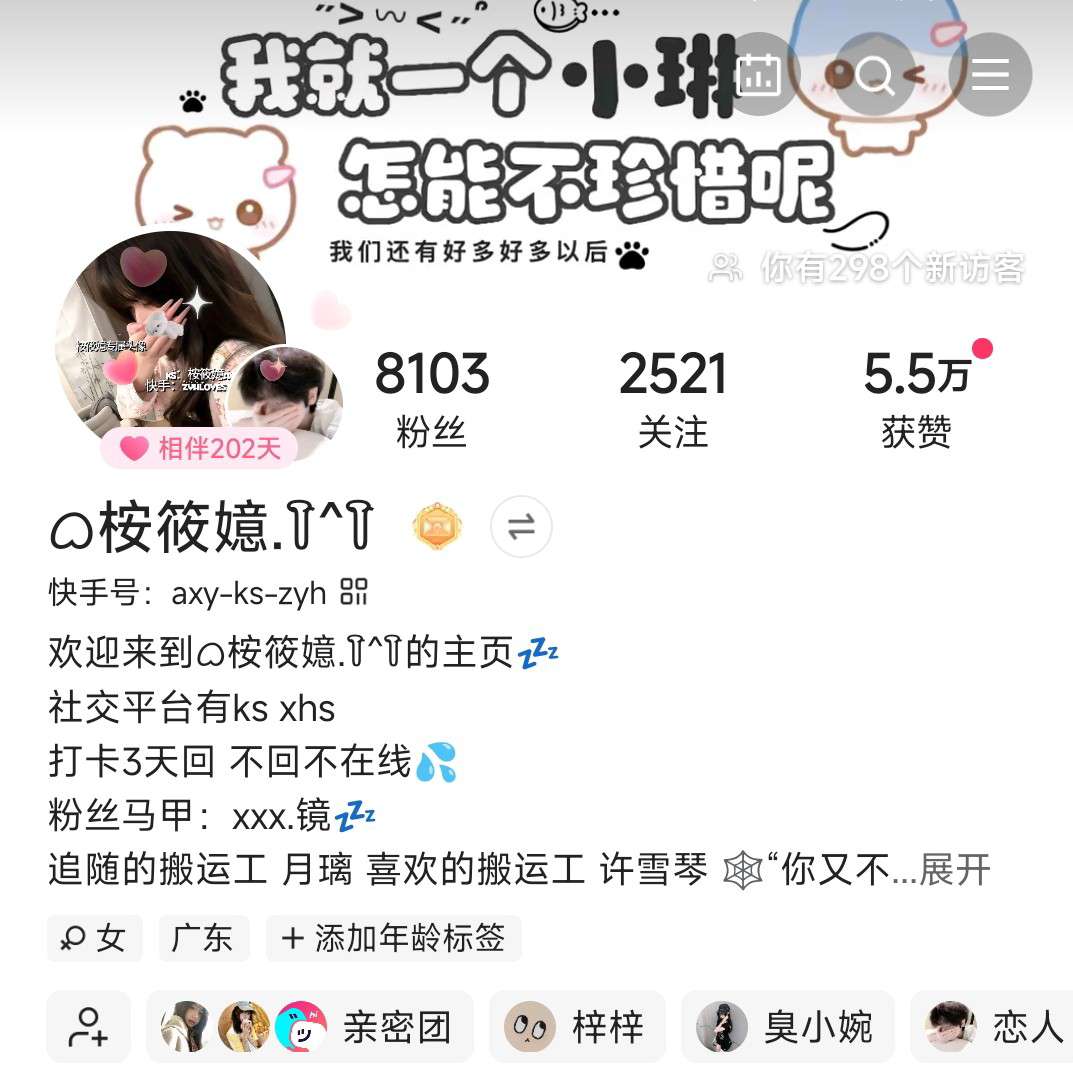Image resolution: width=1073 pixels, height=1073 pixels.
Task: View the 298 new visitors
Action: click(868, 268)
